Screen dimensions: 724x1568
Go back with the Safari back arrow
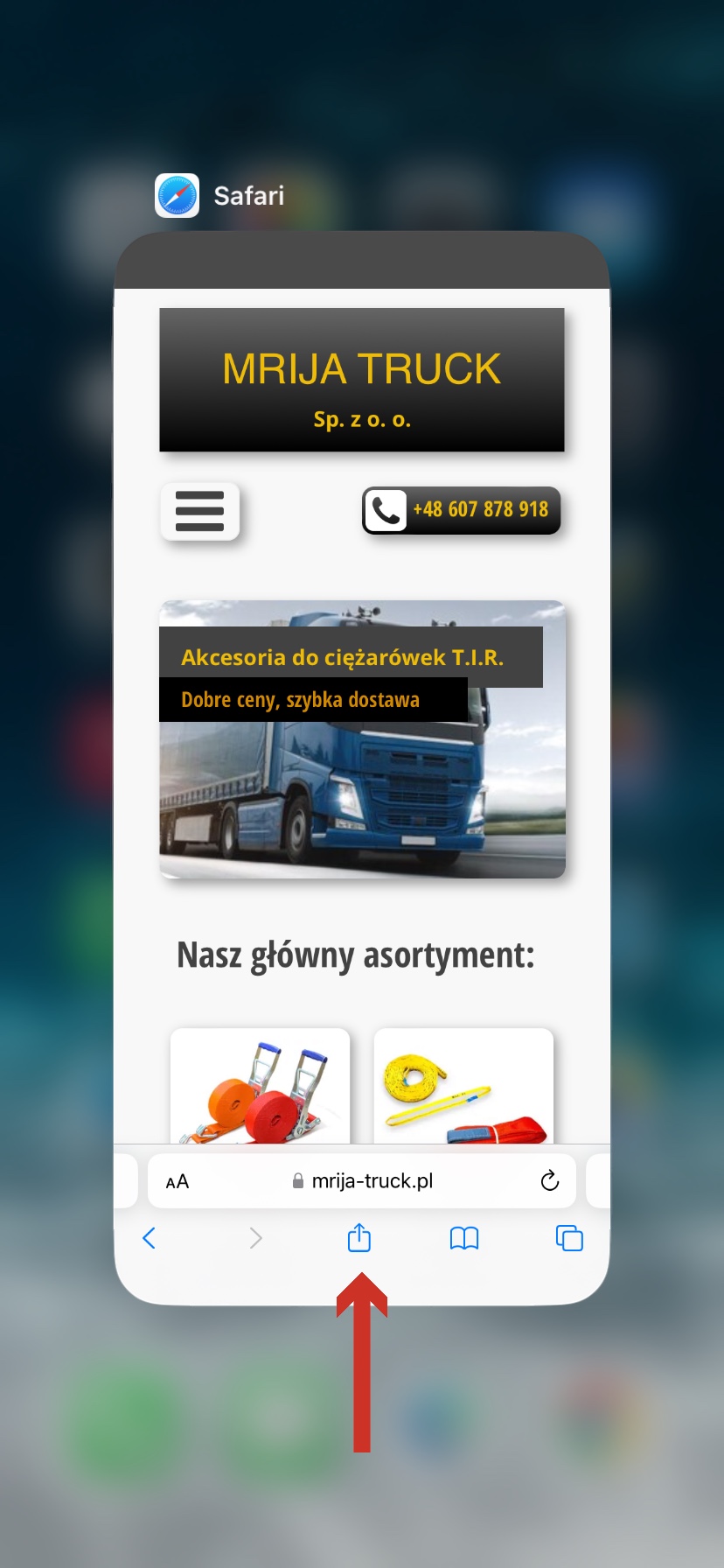pos(149,1238)
